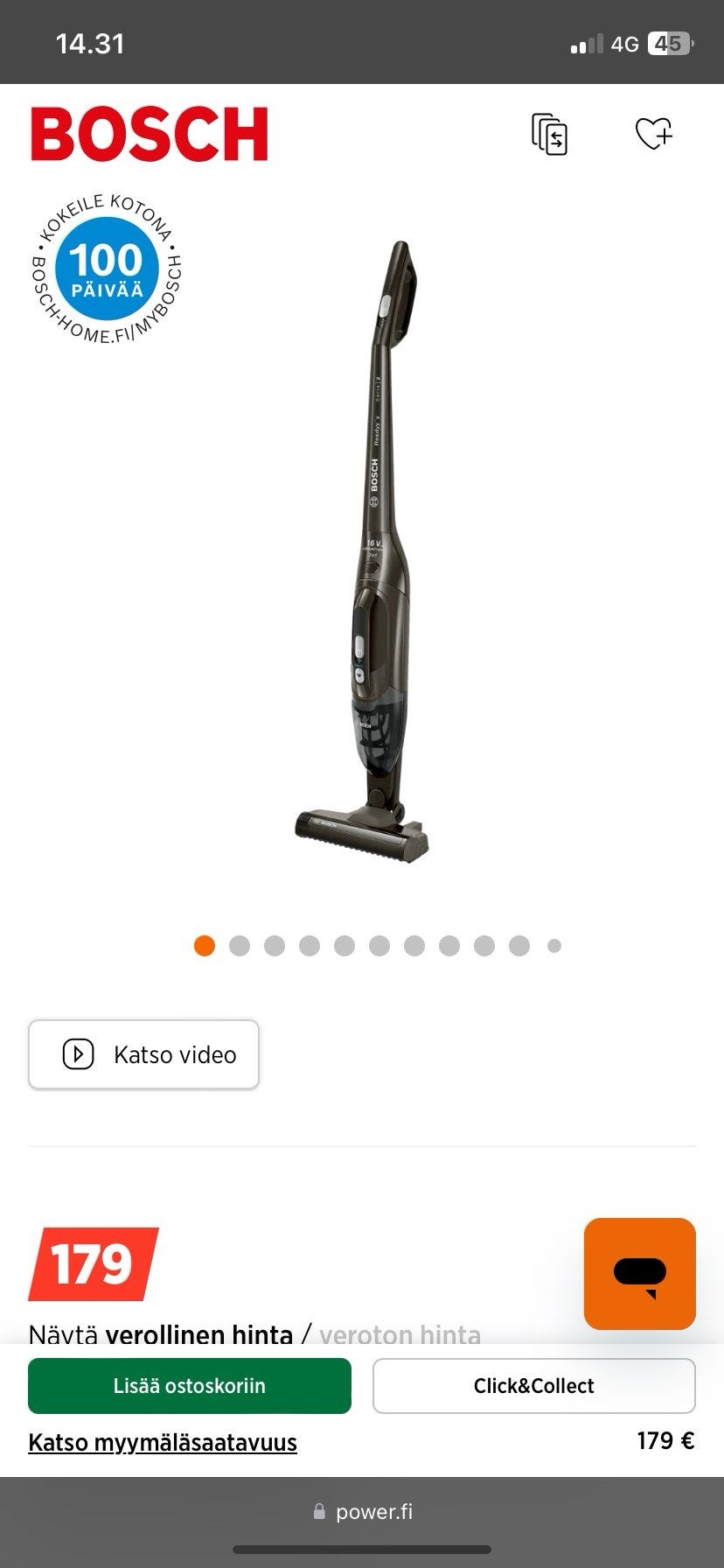Add product to favorites with heart icon
Viewport: 724px width, 1568px height.
pos(653,134)
